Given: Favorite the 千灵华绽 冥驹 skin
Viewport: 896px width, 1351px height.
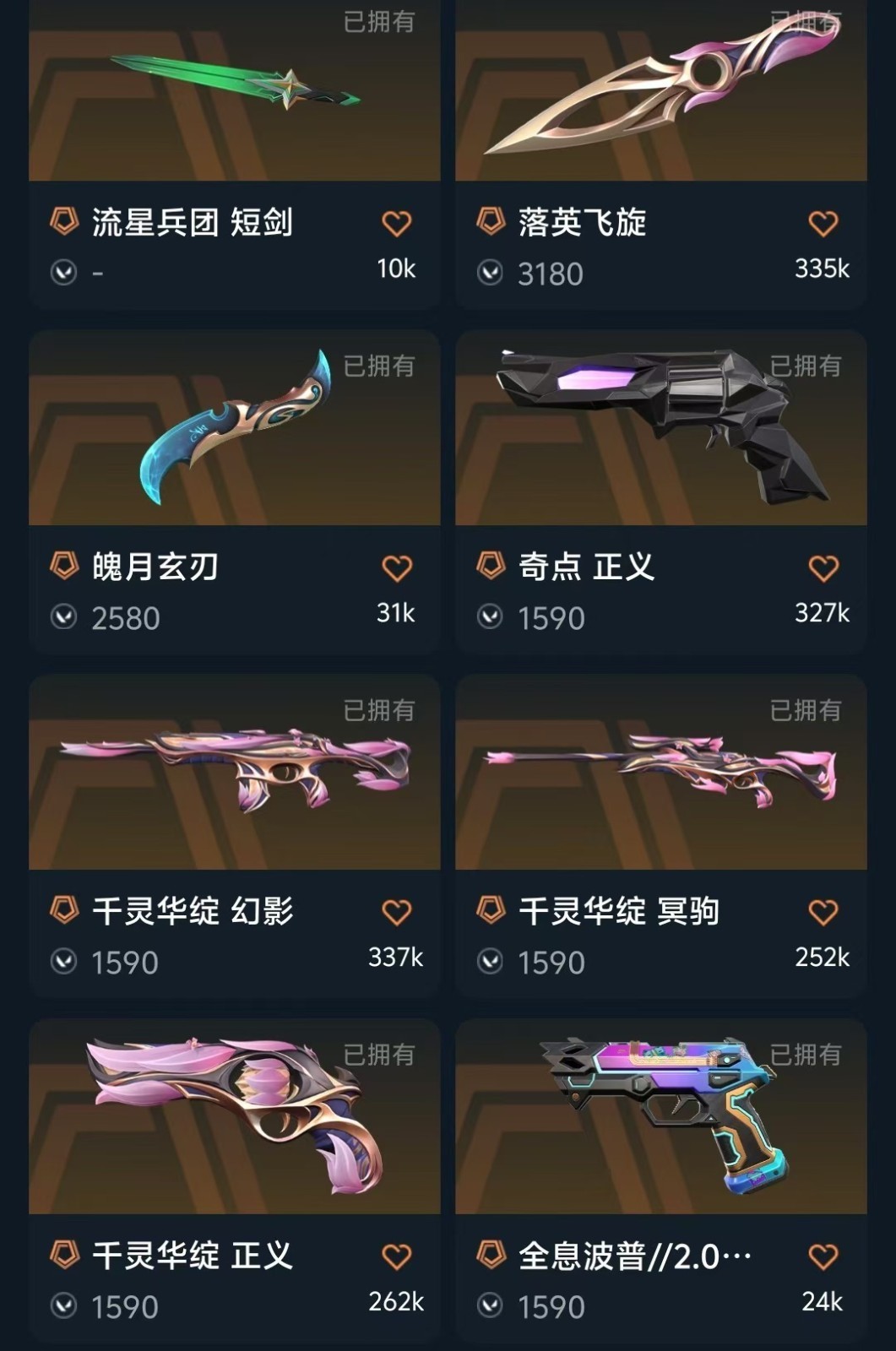Looking at the screenshot, I should (823, 913).
